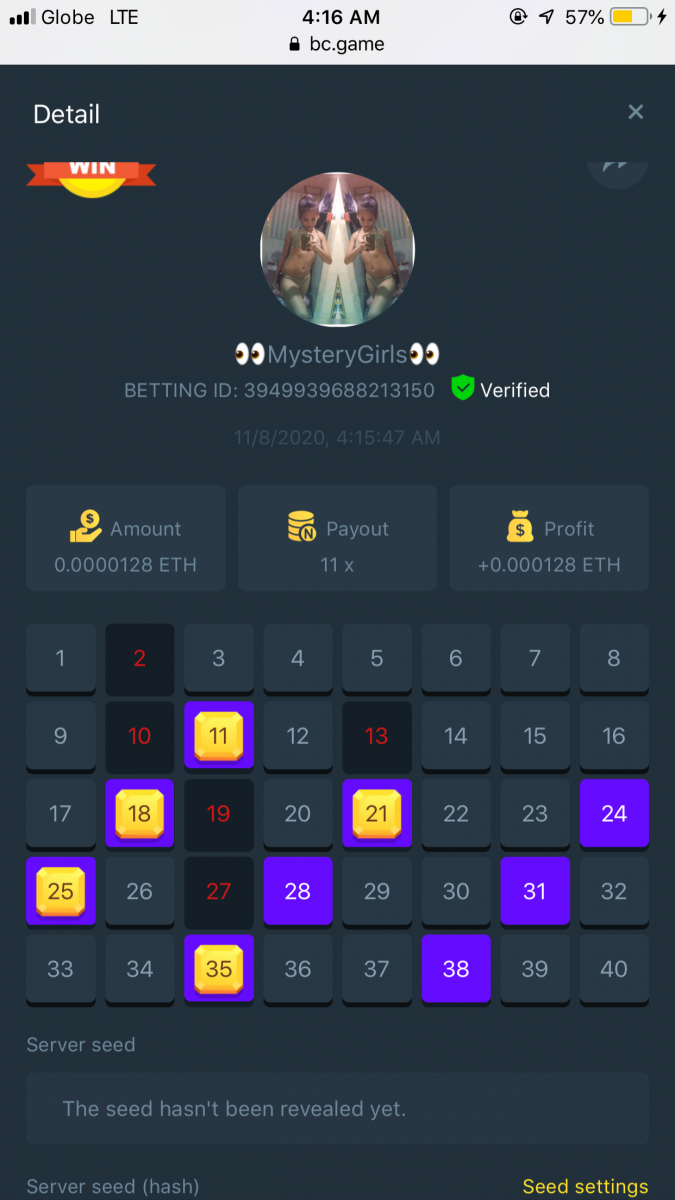The width and height of the screenshot is (675, 1200).
Task: Close the bet Detail dialog
Action: (x=635, y=112)
